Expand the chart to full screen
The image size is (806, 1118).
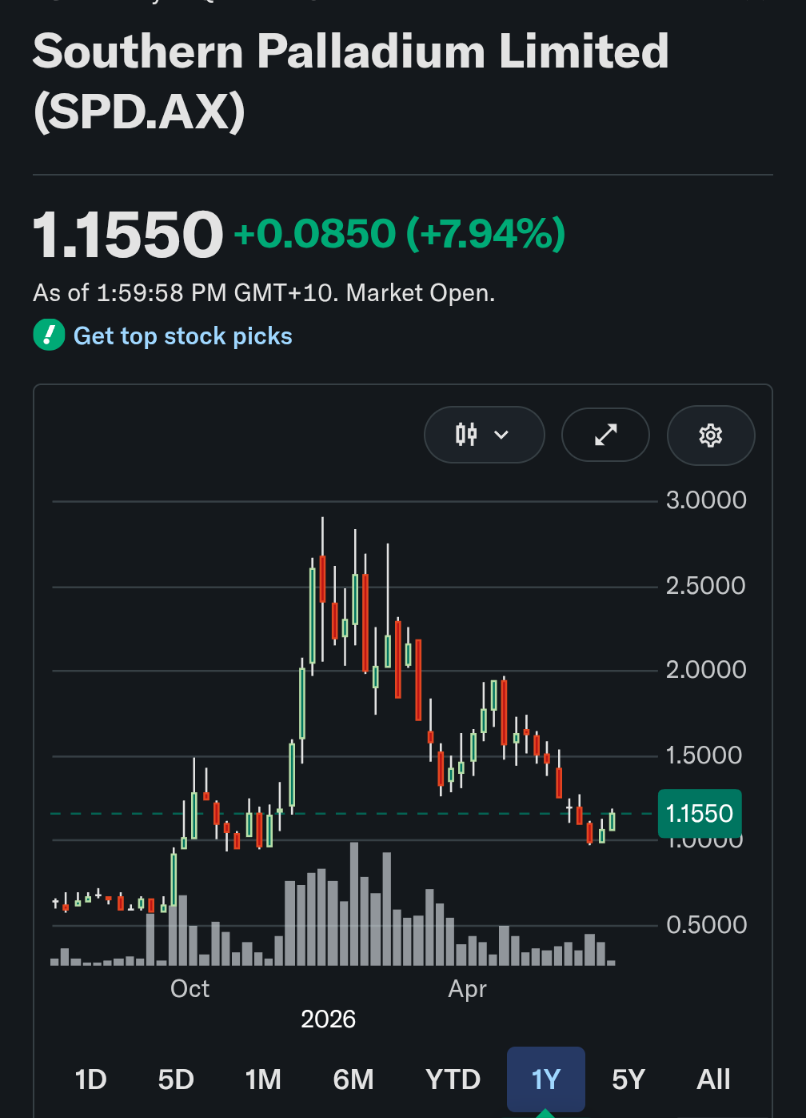click(x=606, y=434)
